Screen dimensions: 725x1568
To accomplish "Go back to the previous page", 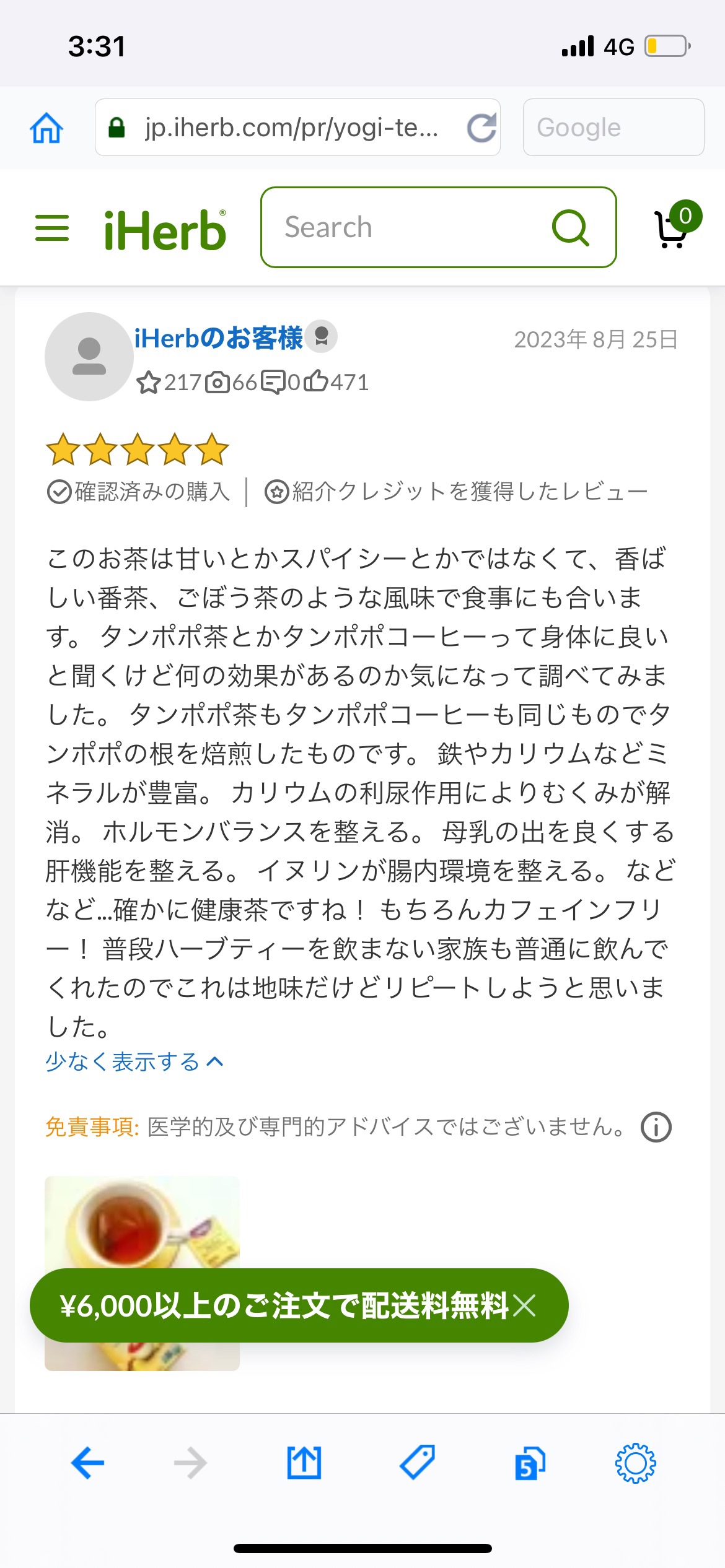I will click(x=88, y=1463).
